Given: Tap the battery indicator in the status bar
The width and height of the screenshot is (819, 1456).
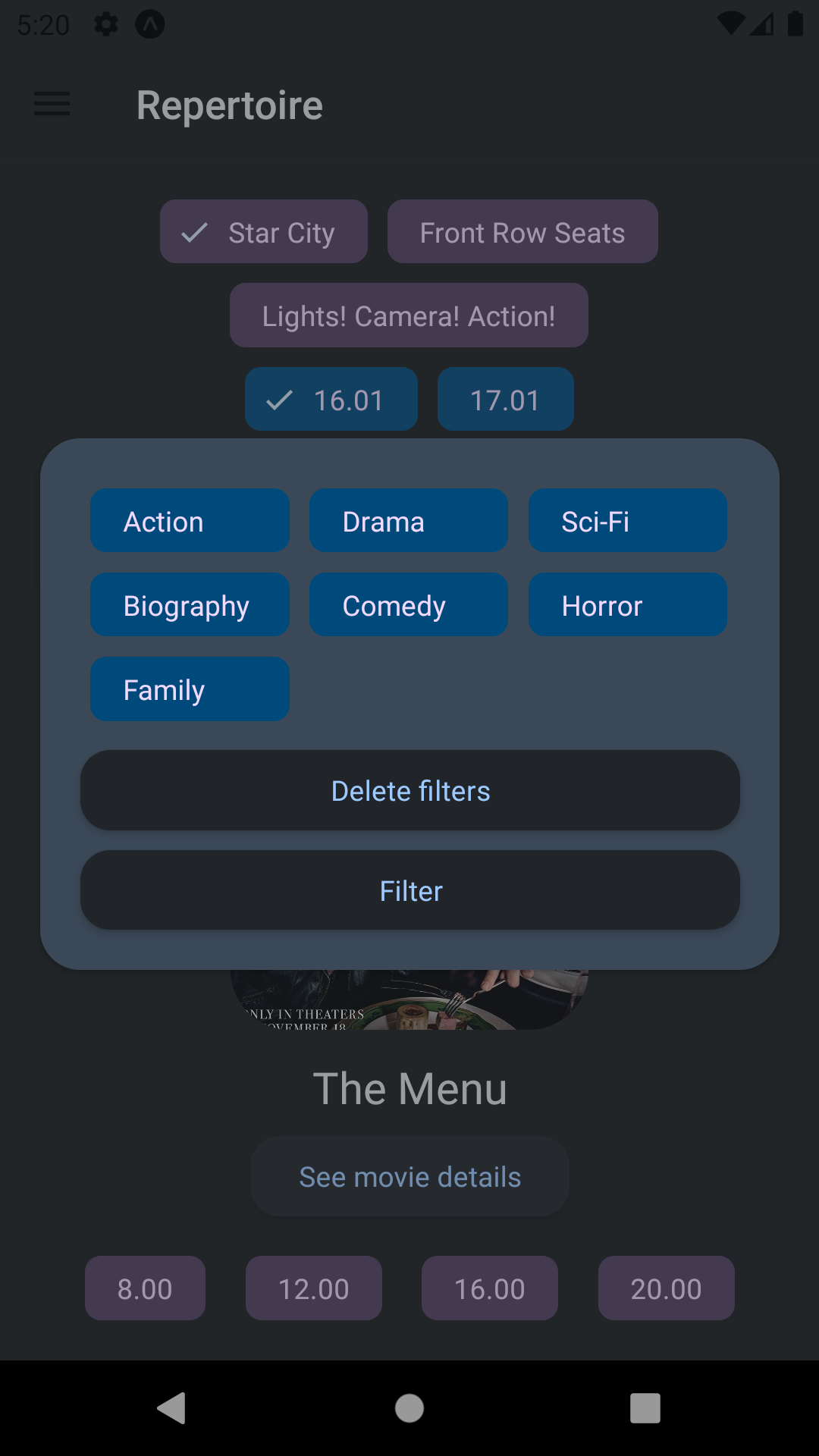Looking at the screenshot, I should pos(794,24).
